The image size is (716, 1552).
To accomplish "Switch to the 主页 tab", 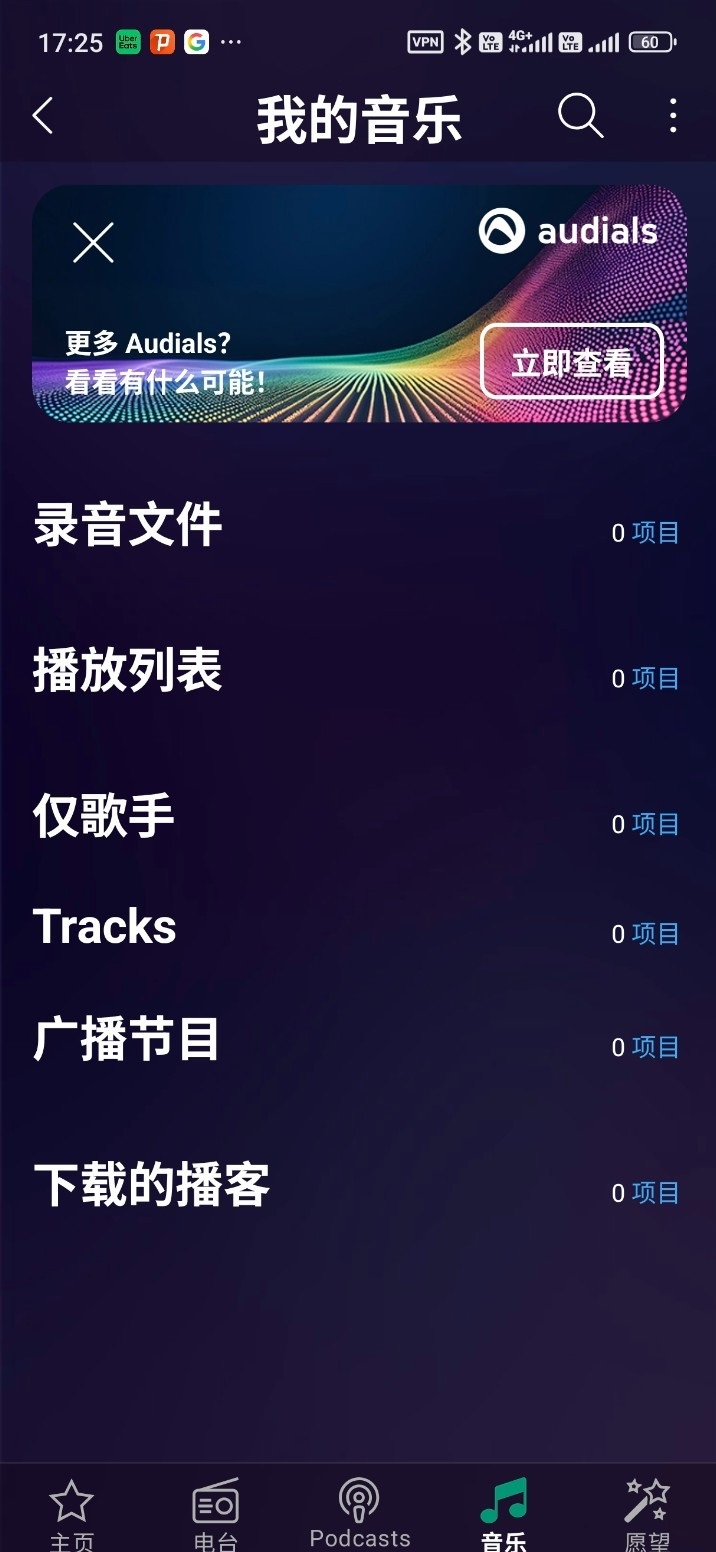I will pos(71,1512).
